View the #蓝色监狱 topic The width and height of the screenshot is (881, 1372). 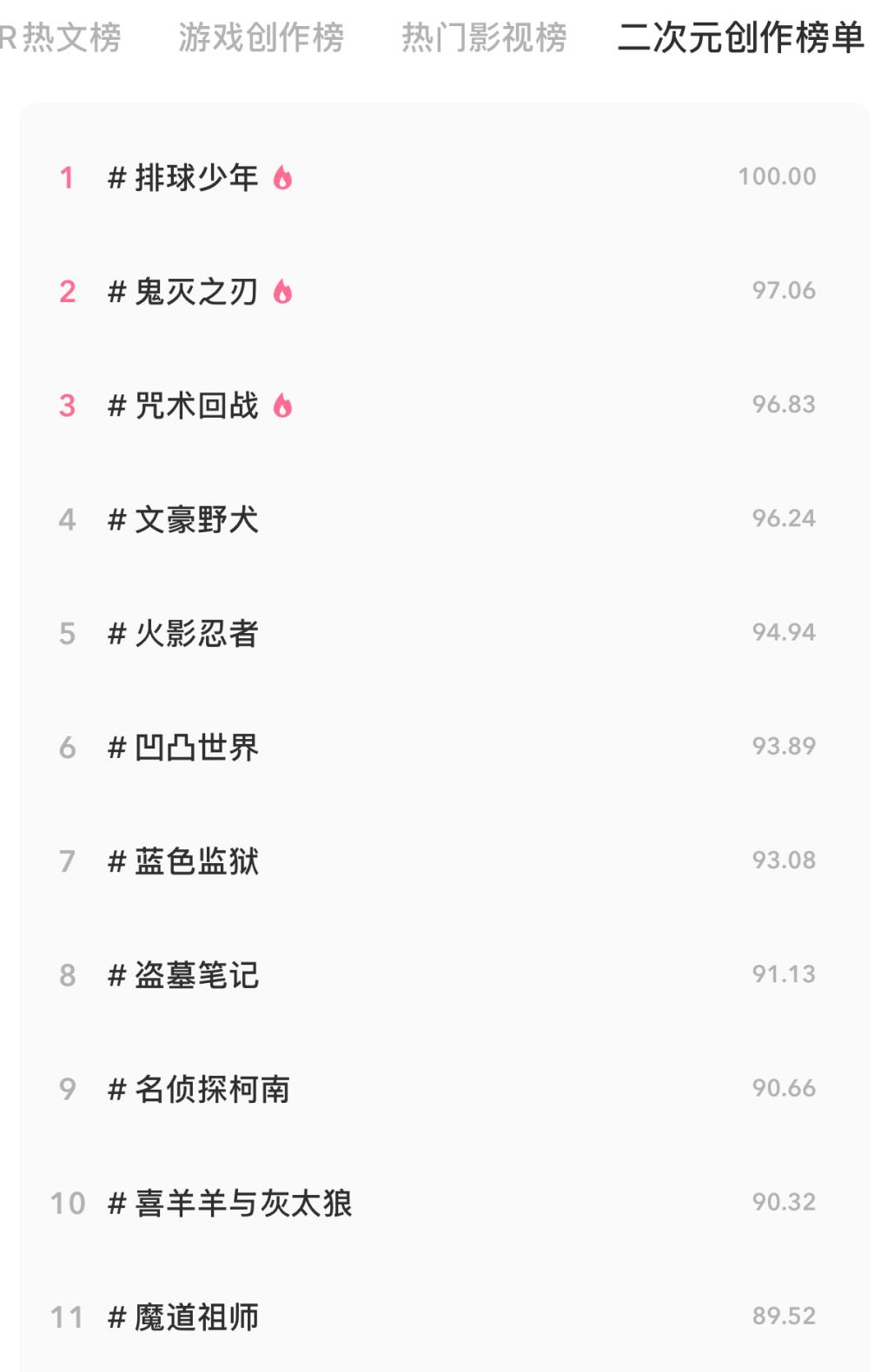coord(195,861)
